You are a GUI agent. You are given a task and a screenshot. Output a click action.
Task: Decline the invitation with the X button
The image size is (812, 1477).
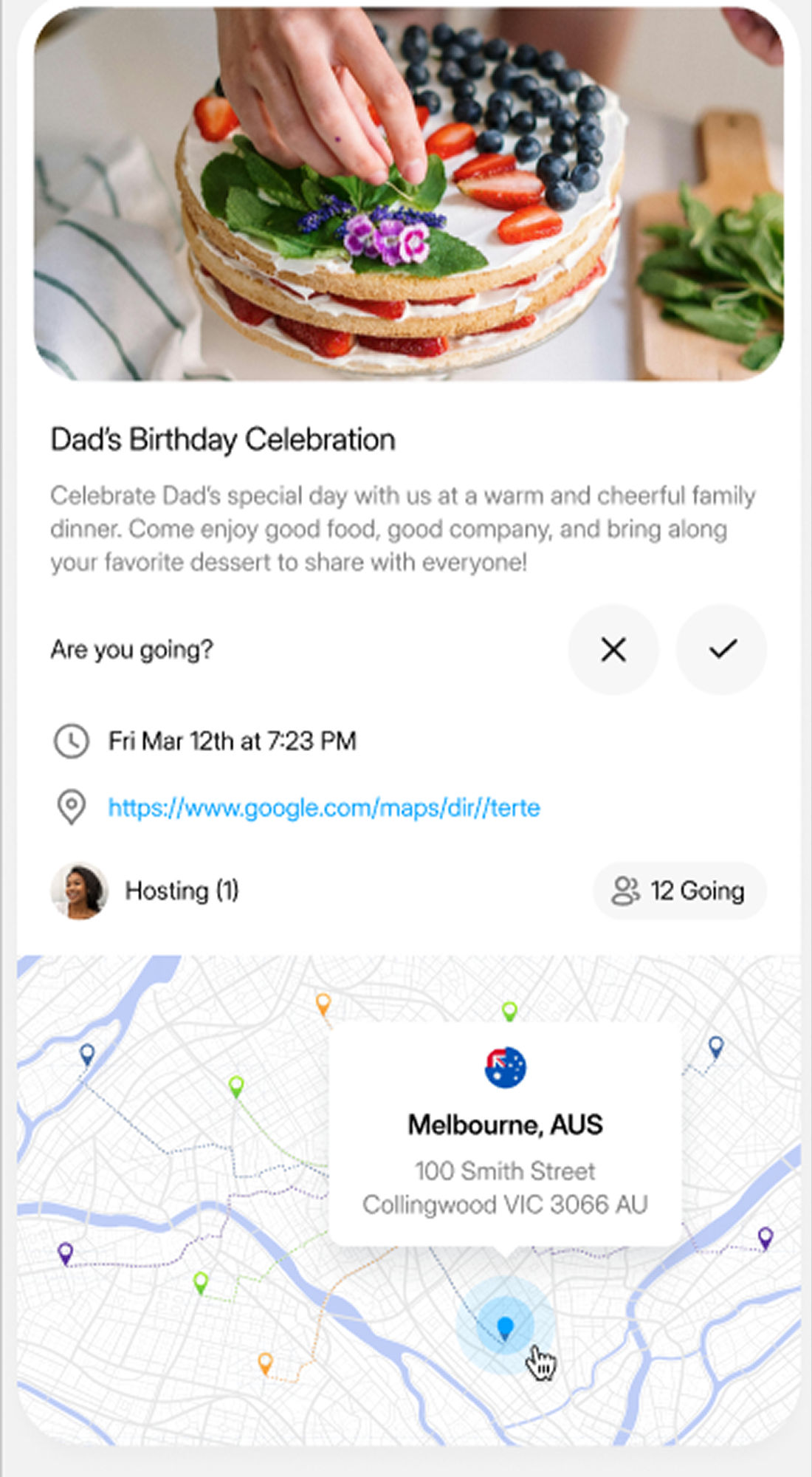tap(613, 649)
